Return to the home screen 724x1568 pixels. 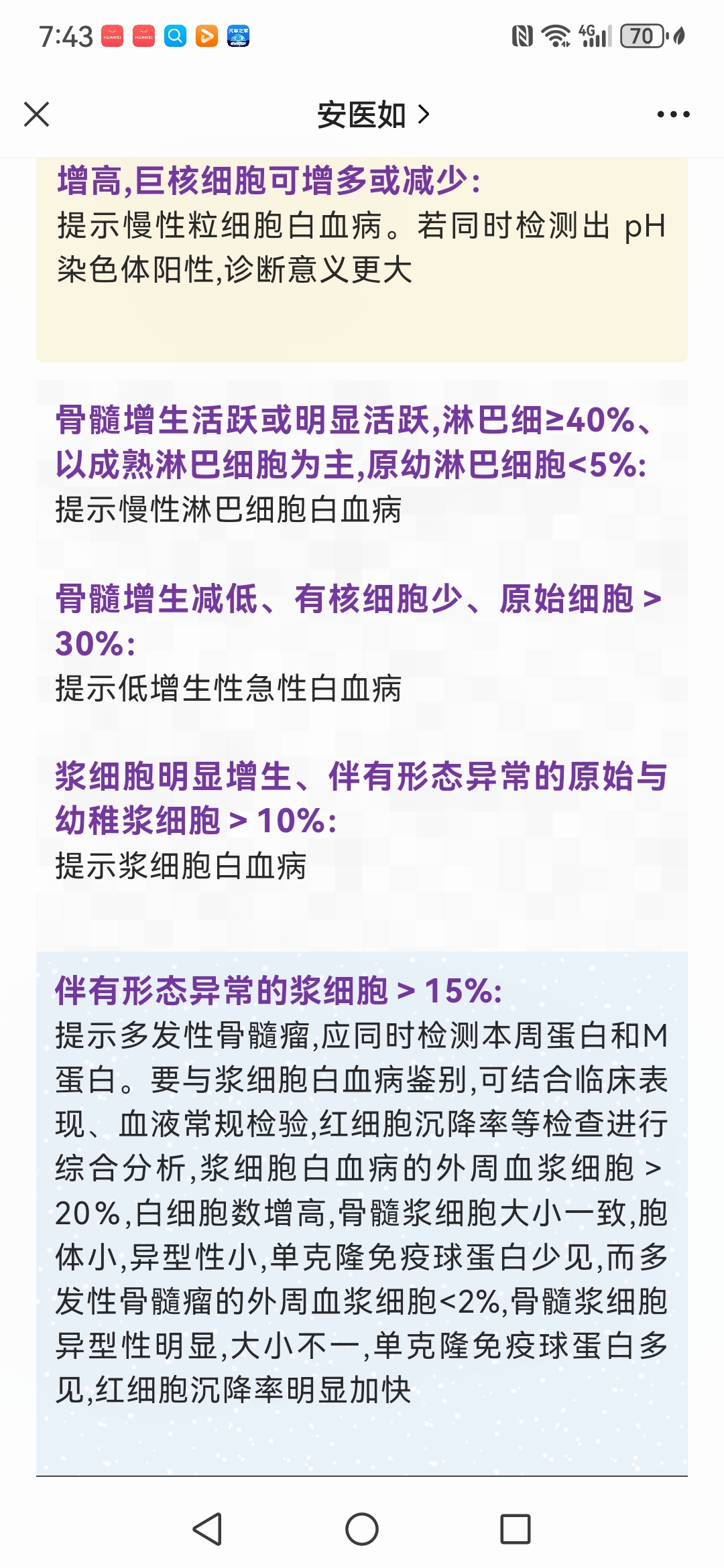click(362, 1529)
